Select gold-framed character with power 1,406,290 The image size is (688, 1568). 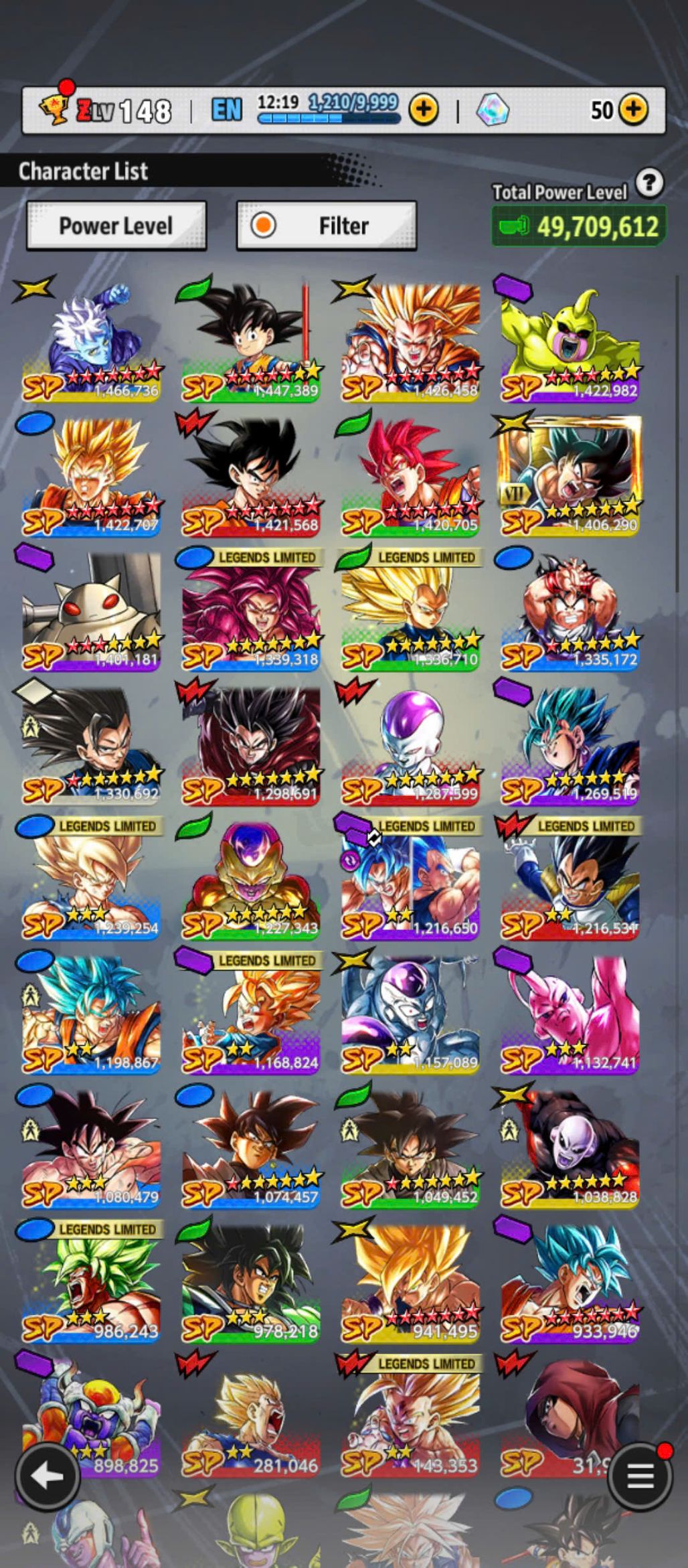(570, 477)
